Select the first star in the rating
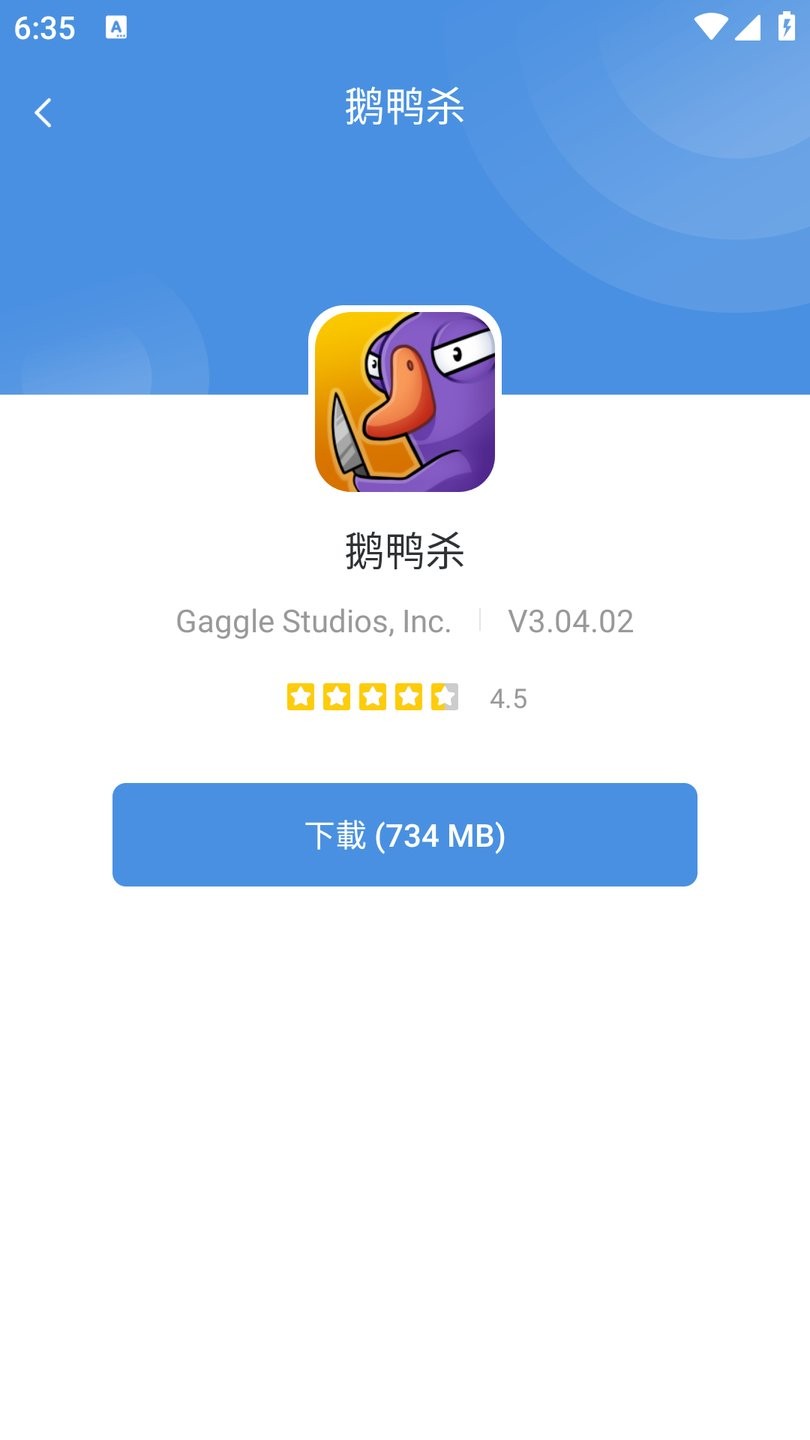 click(300, 697)
